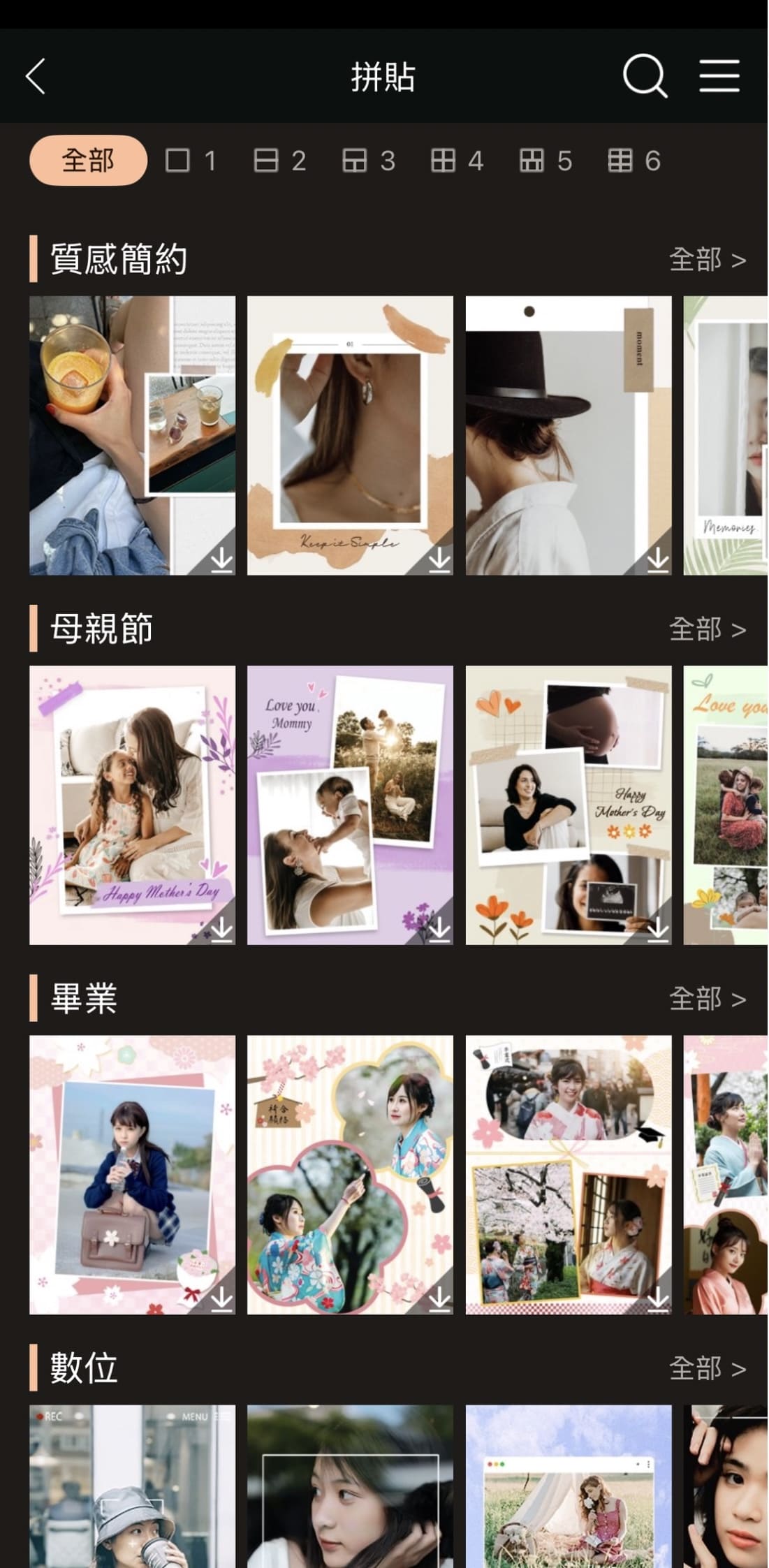Open the hamburger menu

coord(719,76)
